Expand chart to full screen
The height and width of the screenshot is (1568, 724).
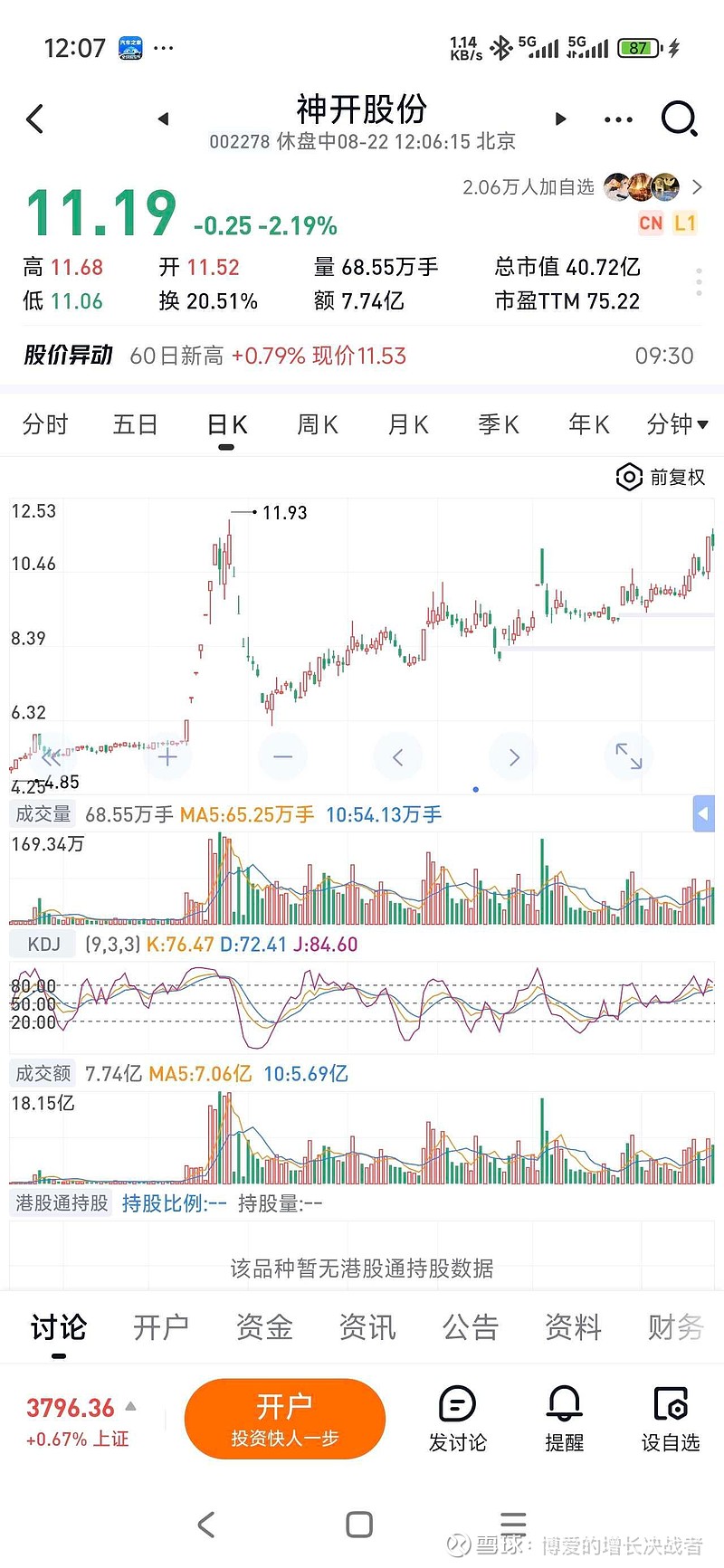pyautogui.click(x=629, y=757)
